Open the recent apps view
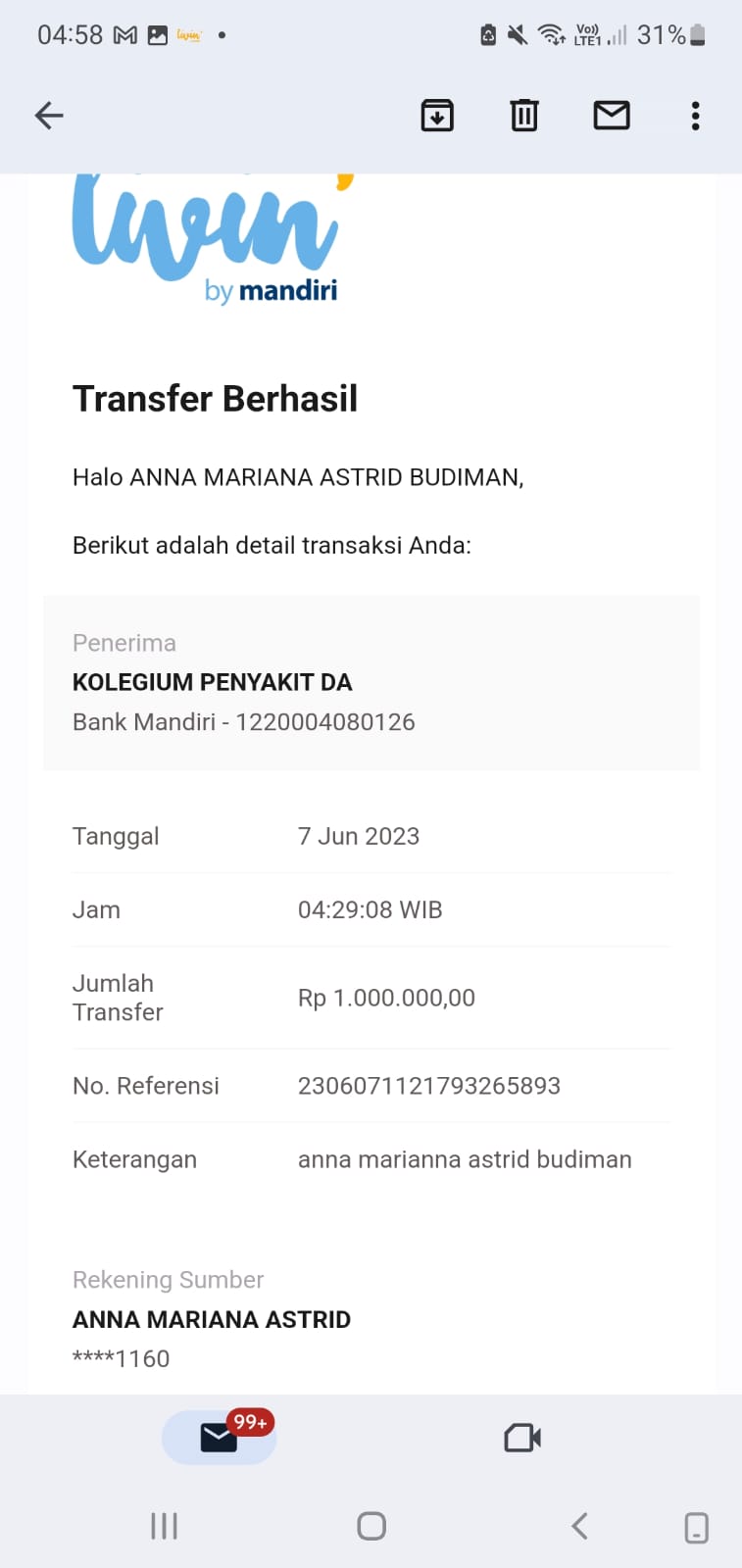The image size is (742, 1568). [164, 1526]
